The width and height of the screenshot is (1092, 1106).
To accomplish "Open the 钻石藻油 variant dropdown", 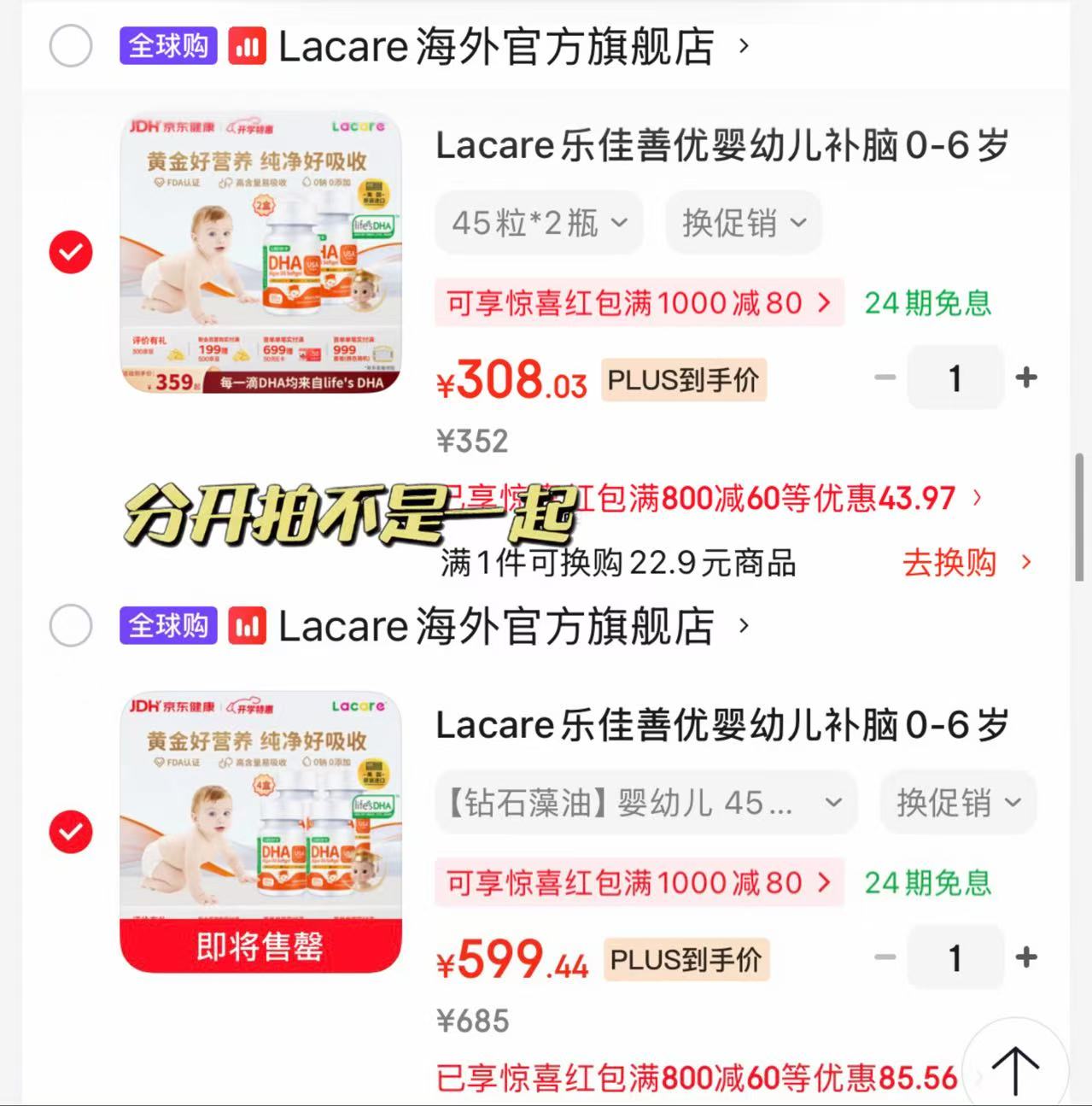I will coord(646,803).
